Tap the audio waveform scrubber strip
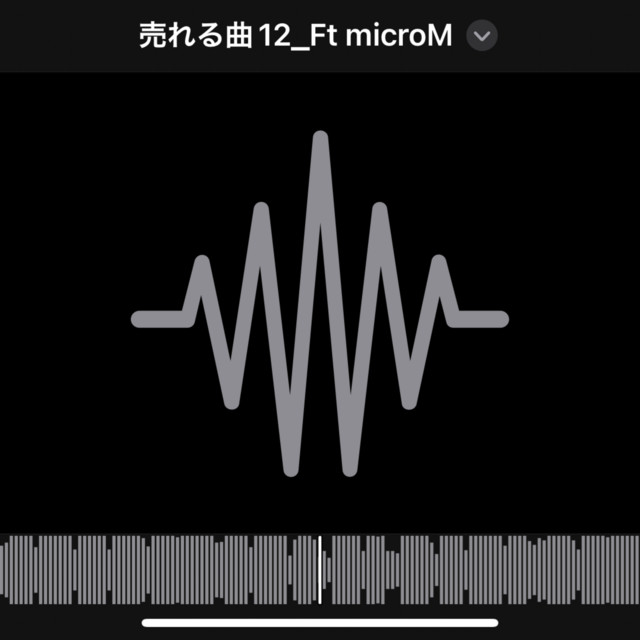Screen dimensions: 640x640 tap(320, 569)
